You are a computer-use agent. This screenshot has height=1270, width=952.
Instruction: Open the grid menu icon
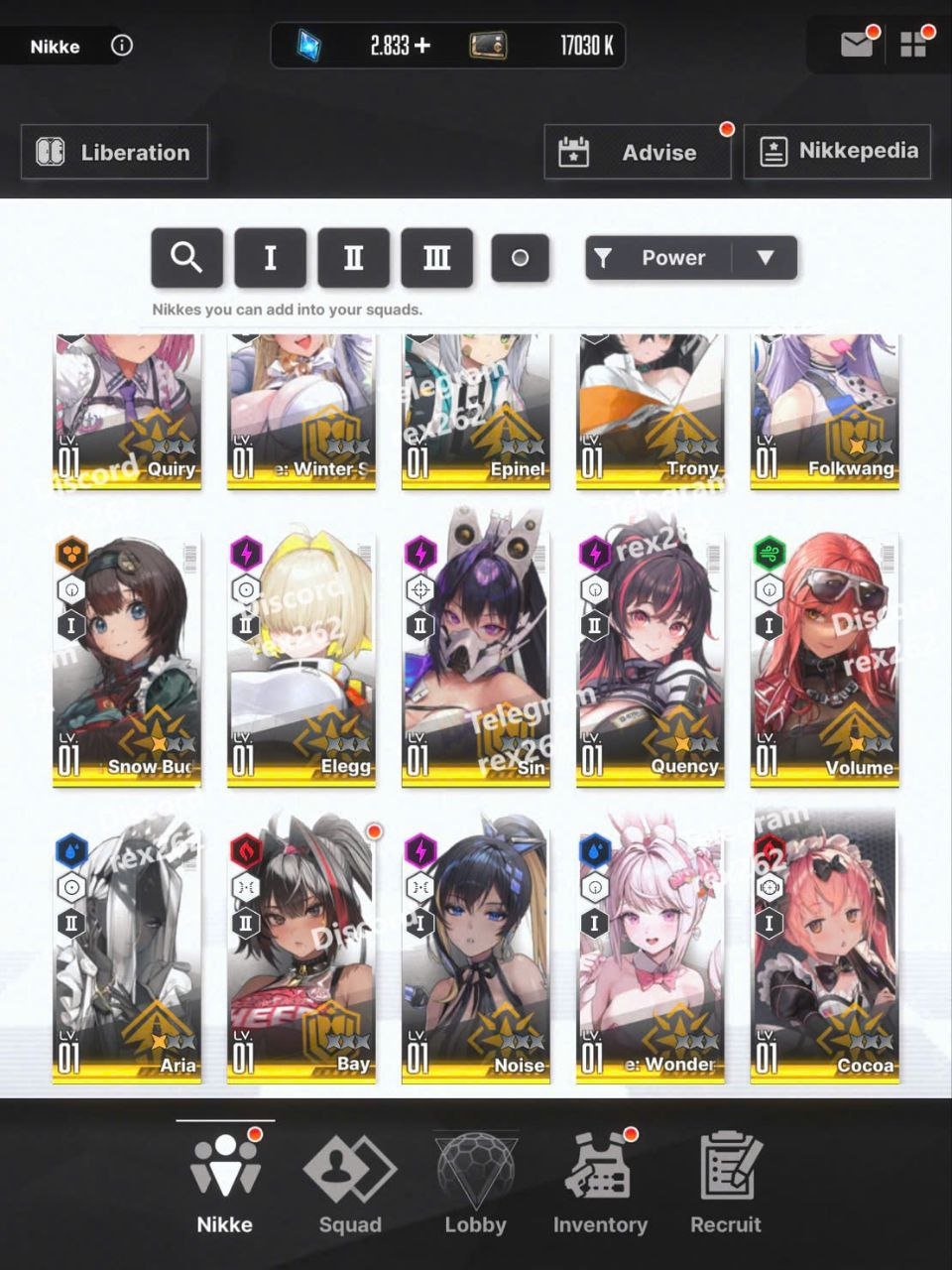912,45
